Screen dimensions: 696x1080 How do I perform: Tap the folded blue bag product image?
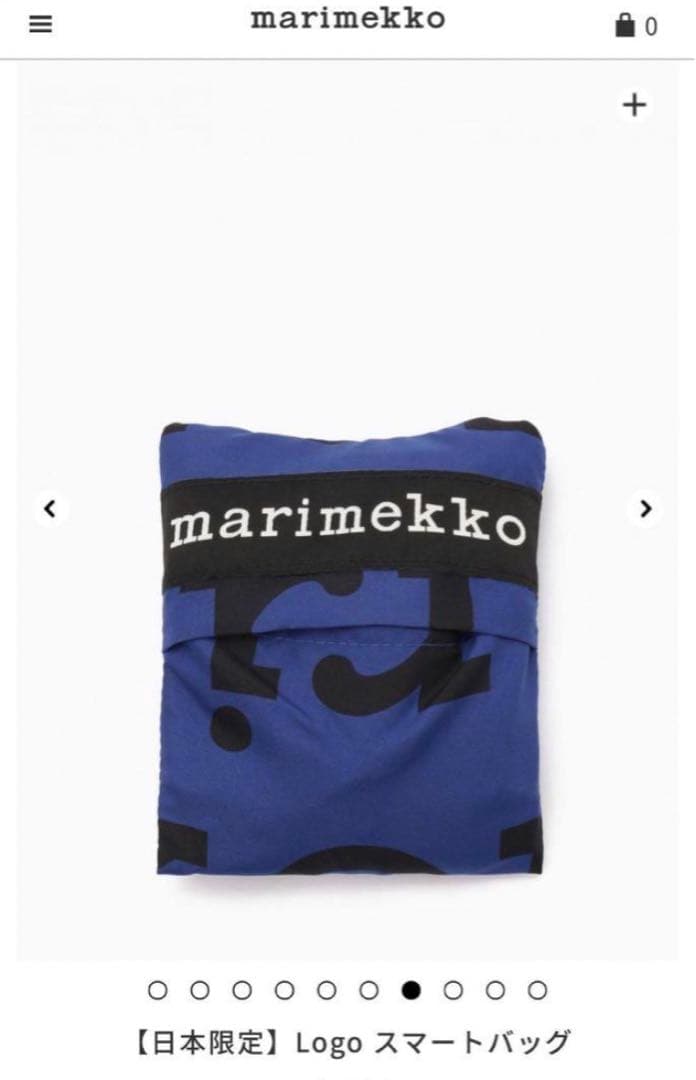348,650
